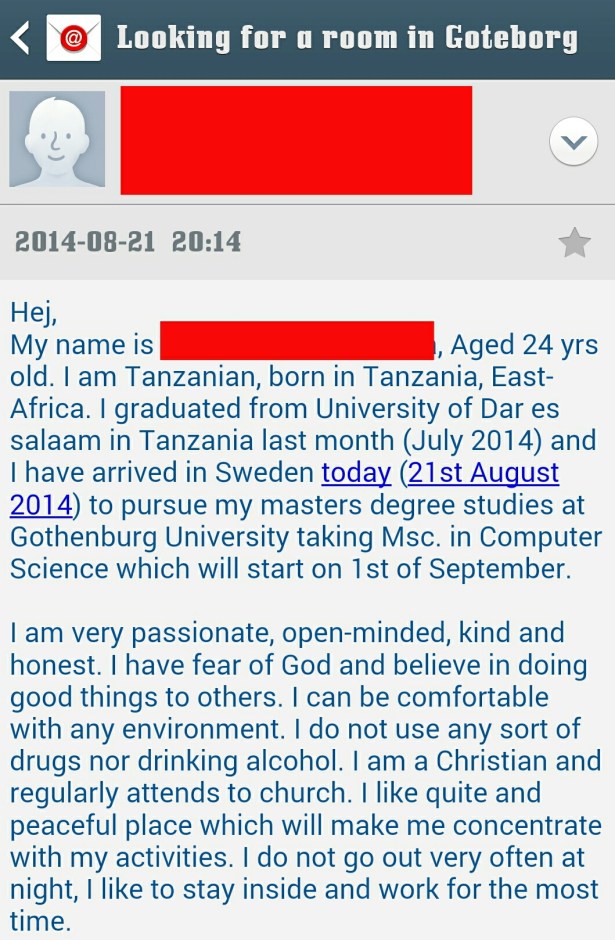Open the '21st August 2014' date link
This screenshot has width=615, height=940.
click(x=482, y=472)
